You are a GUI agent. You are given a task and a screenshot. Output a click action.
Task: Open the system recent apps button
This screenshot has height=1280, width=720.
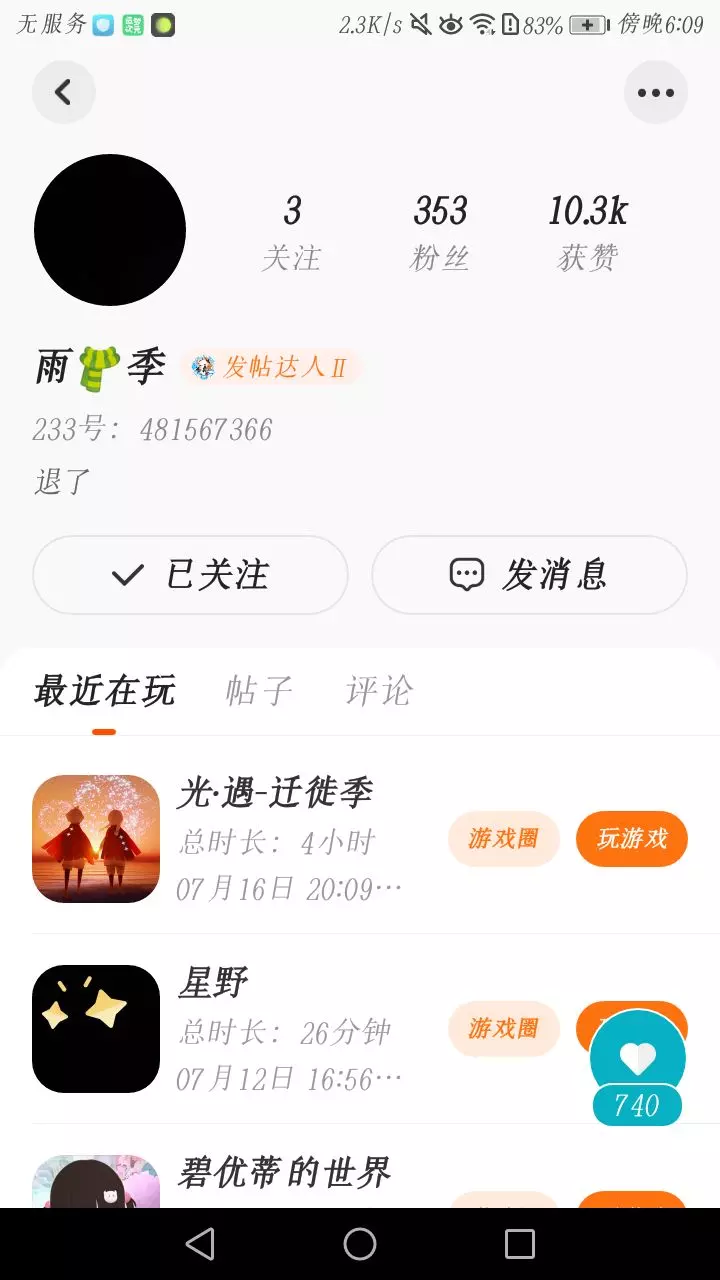pyautogui.click(x=520, y=1244)
